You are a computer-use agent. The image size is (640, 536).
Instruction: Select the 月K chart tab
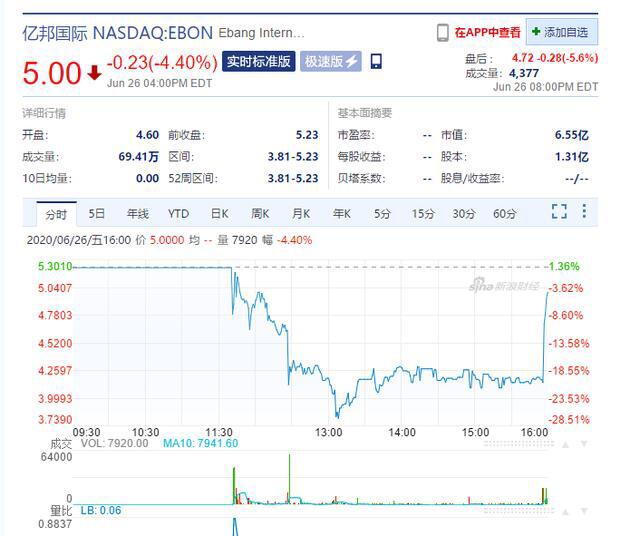(301, 214)
